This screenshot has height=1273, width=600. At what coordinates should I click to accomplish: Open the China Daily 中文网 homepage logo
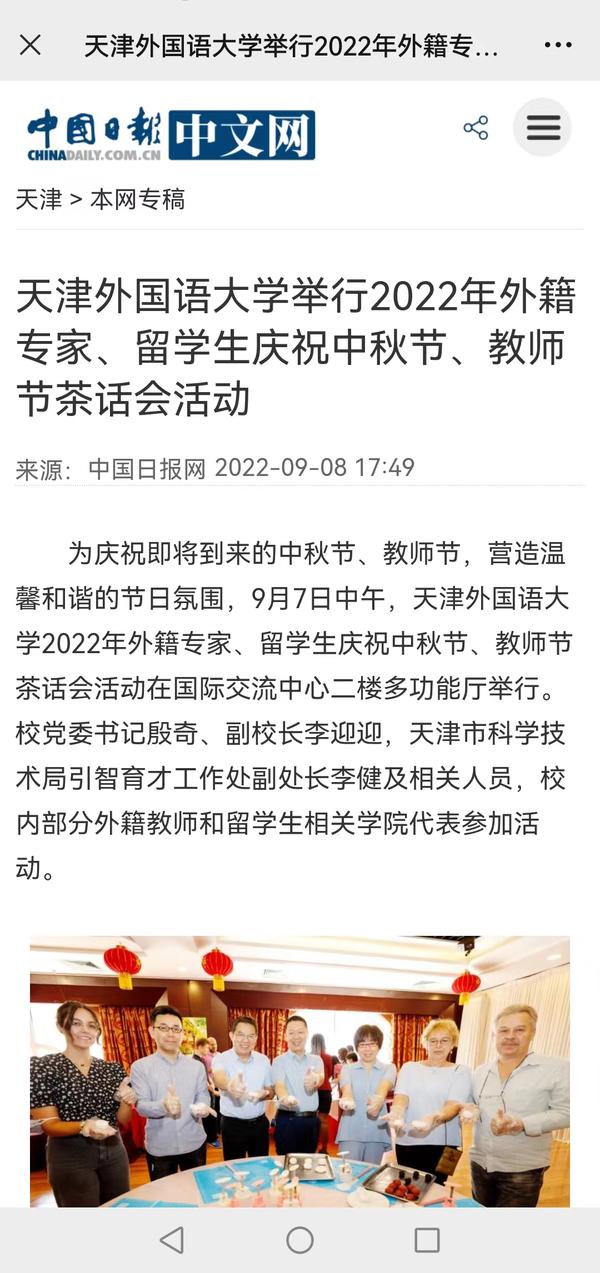tap(170, 134)
